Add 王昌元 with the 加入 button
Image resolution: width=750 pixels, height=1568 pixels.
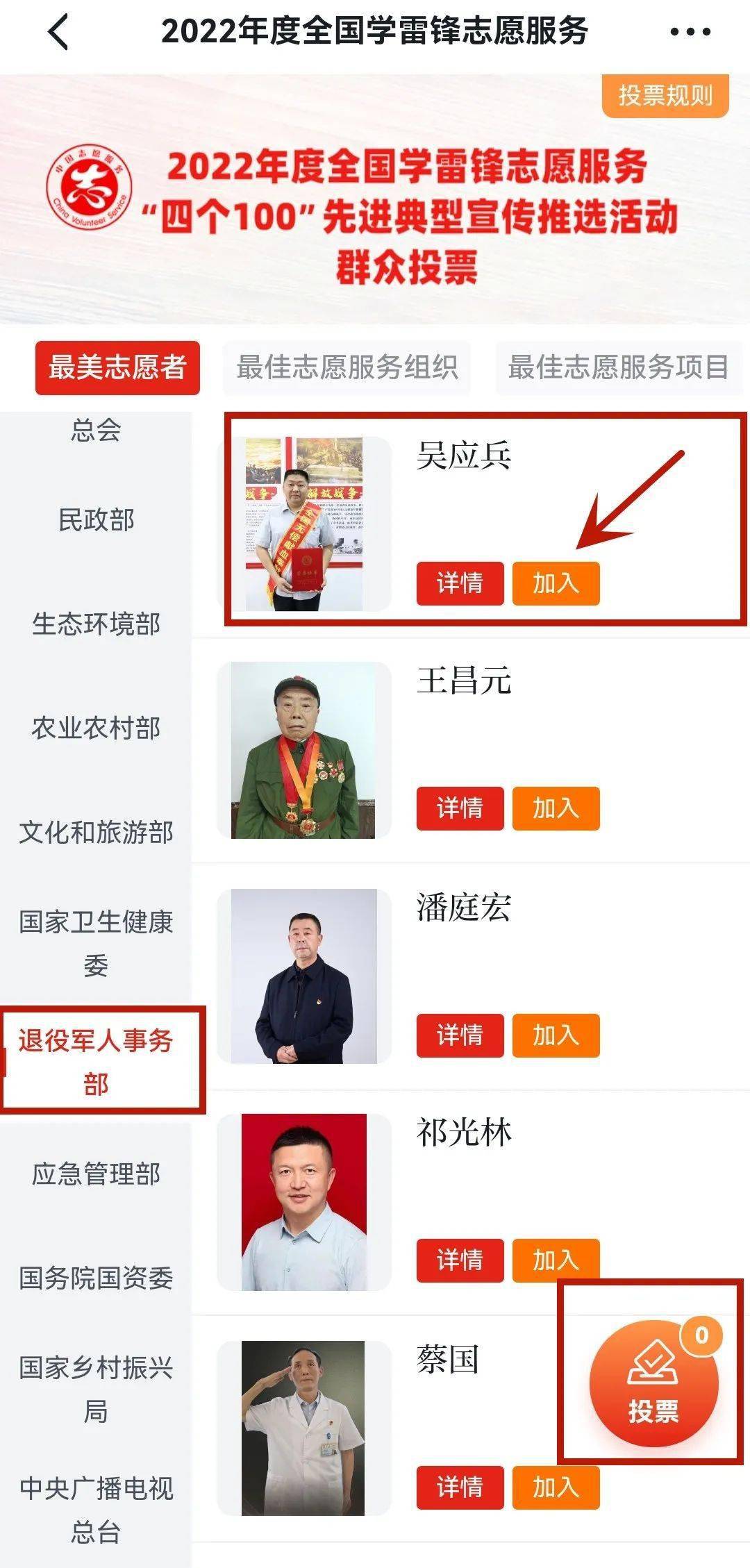556,808
